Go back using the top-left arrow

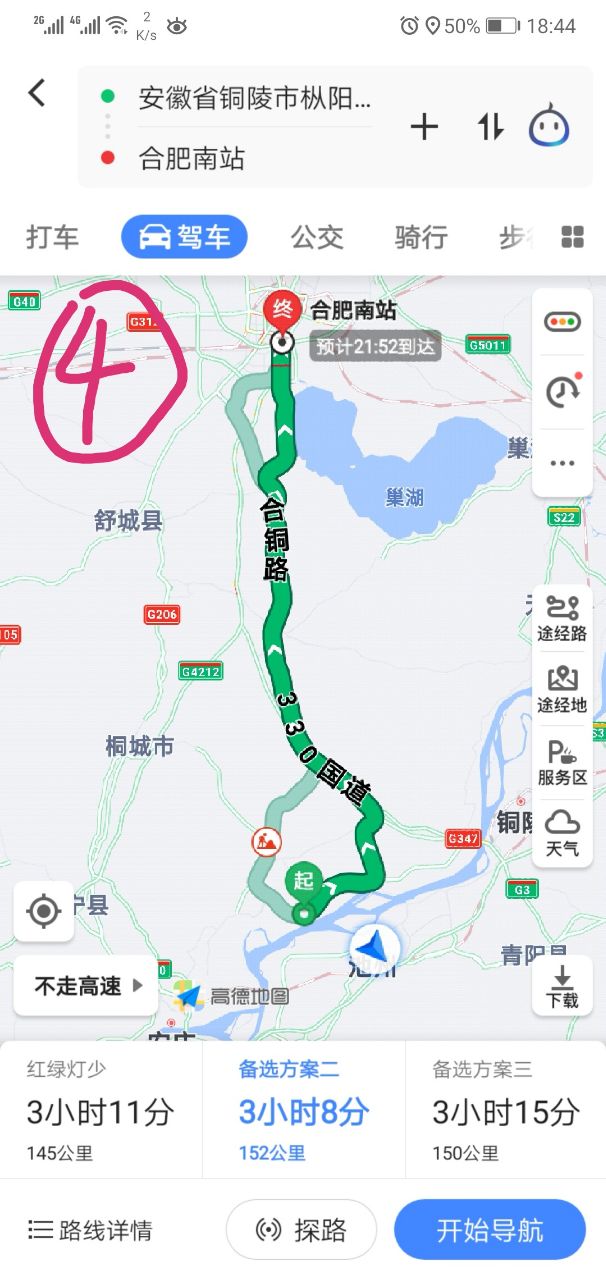point(37,94)
